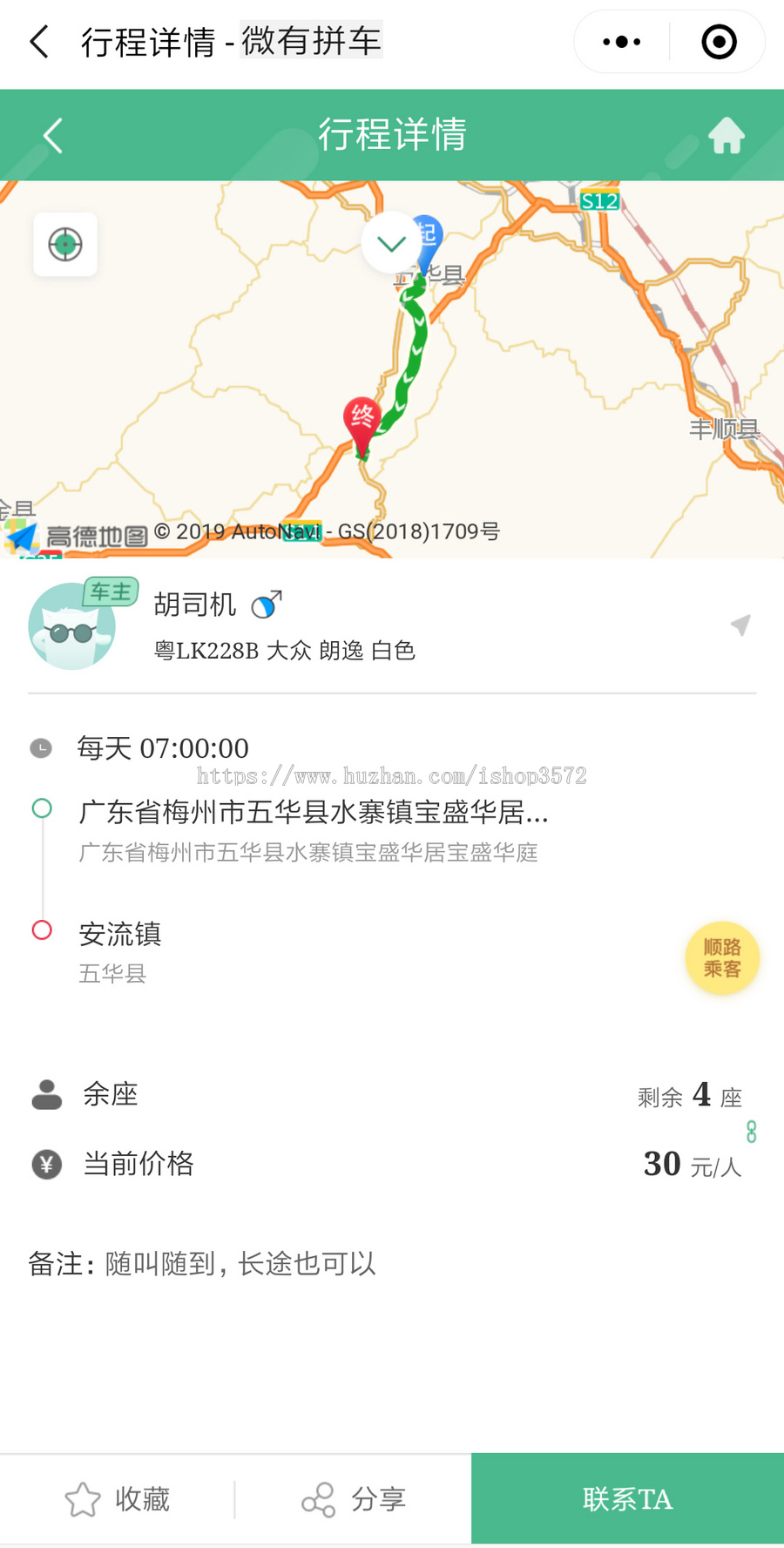Collapse the map with the down chevron
Image resolution: width=784 pixels, height=1548 pixels.
(x=391, y=243)
